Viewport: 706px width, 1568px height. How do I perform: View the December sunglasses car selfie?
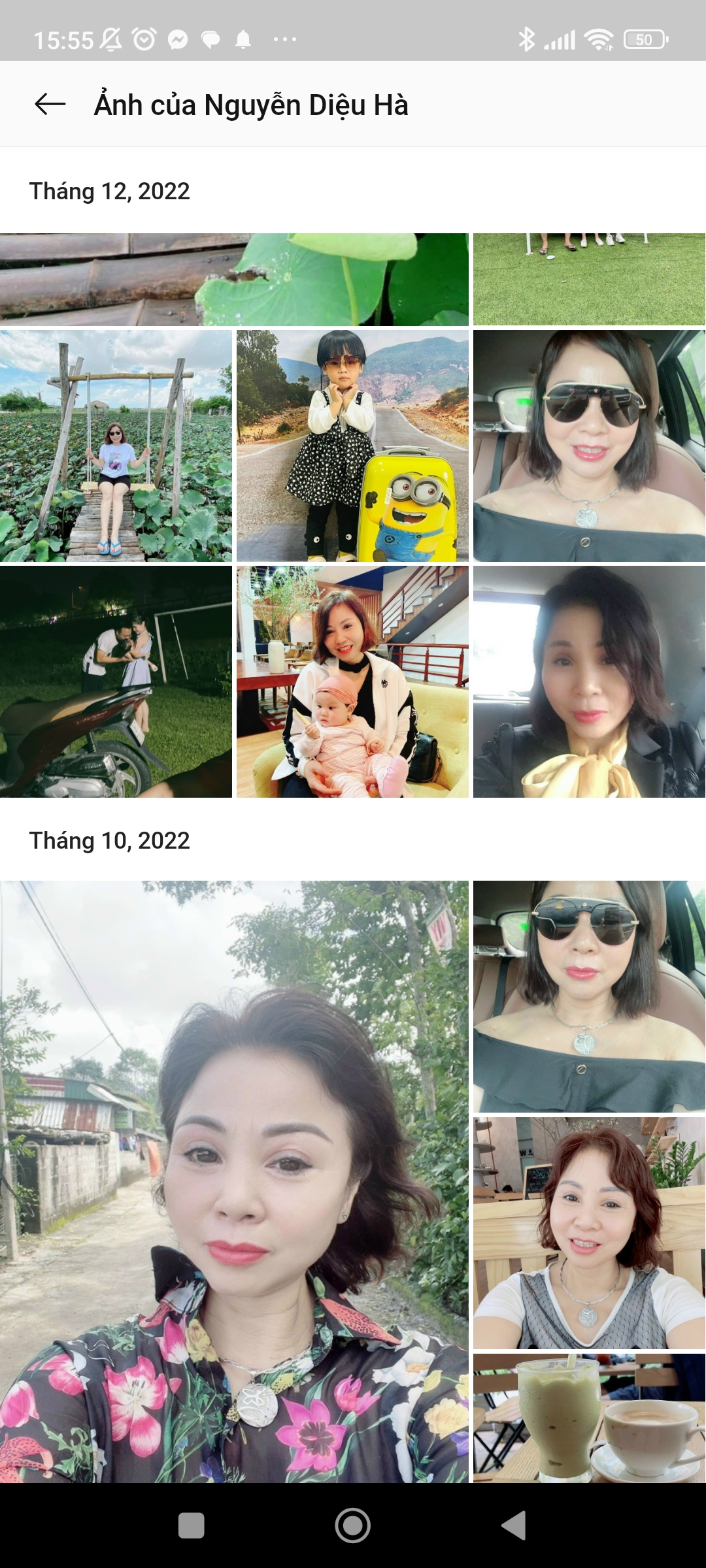(x=589, y=446)
